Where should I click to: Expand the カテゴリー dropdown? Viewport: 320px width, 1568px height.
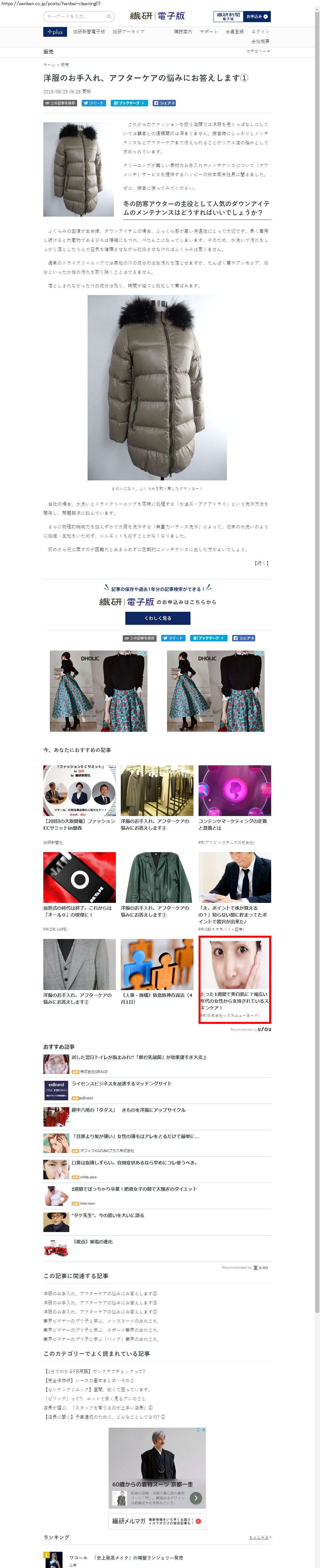258,51
